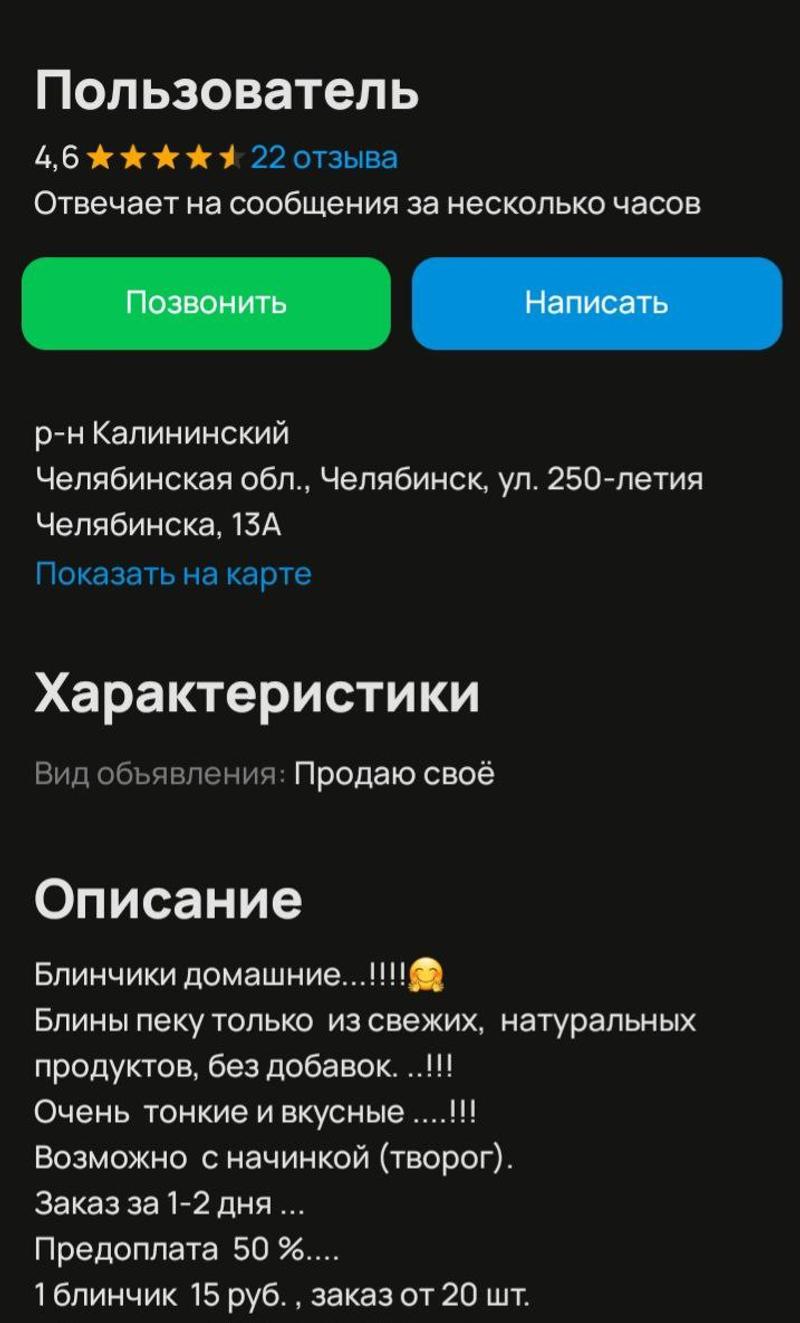Open the 22 отзыва reviews link
This screenshot has height=1323, width=800.
click(x=323, y=158)
